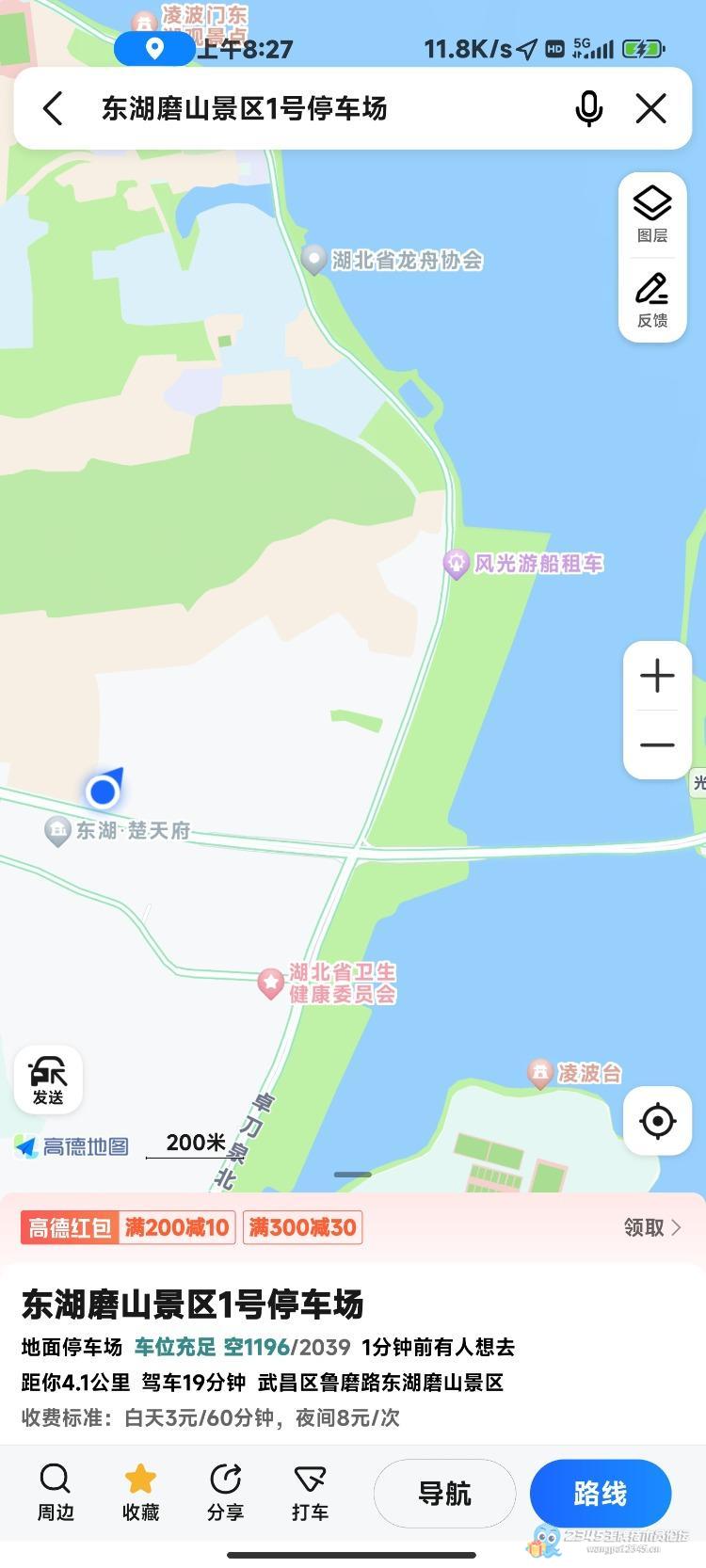706x1568 pixels.
Task: Share this parking lot via 分享
Action: [225, 1493]
